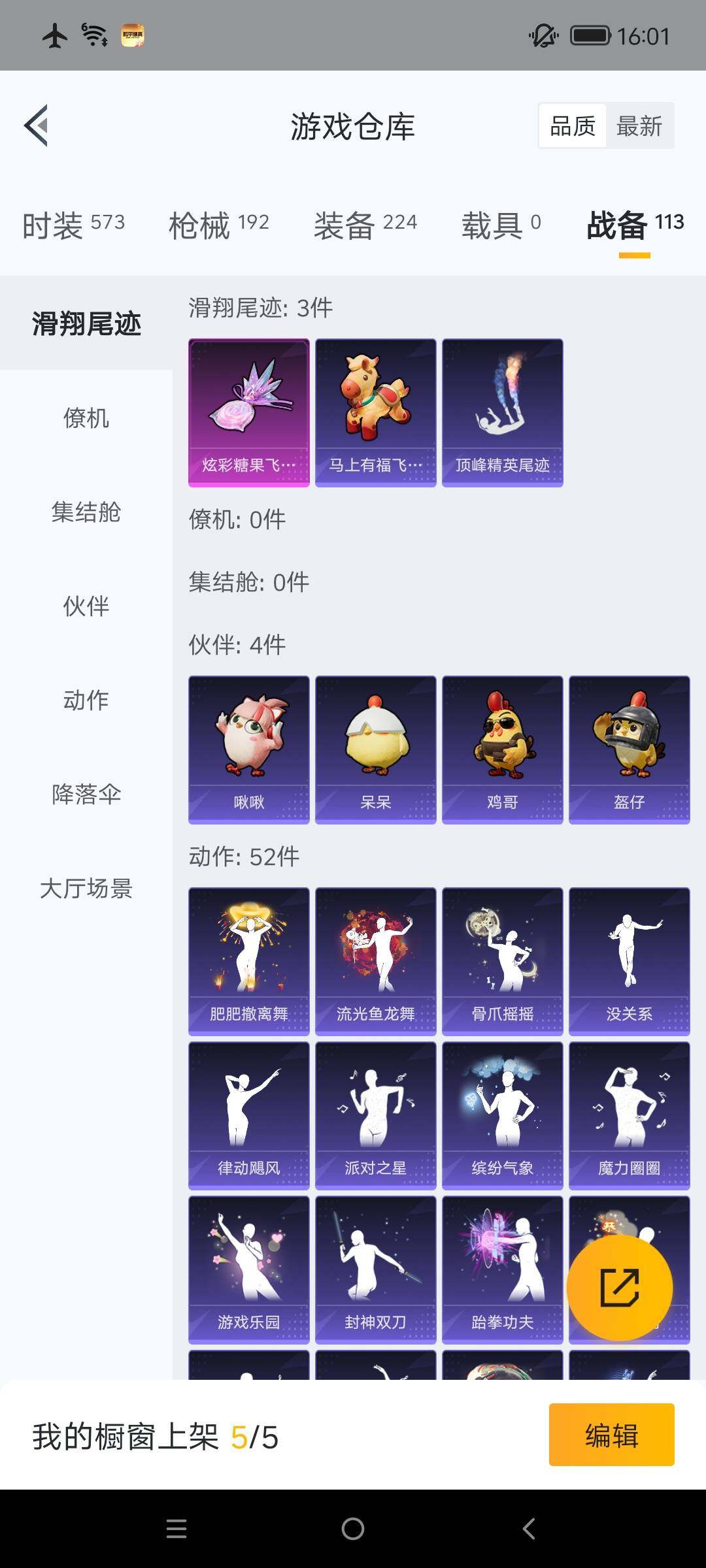The width and height of the screenshot is (706, 1568).
Task: Switch sorting to 品质
Action: [571, 125]
